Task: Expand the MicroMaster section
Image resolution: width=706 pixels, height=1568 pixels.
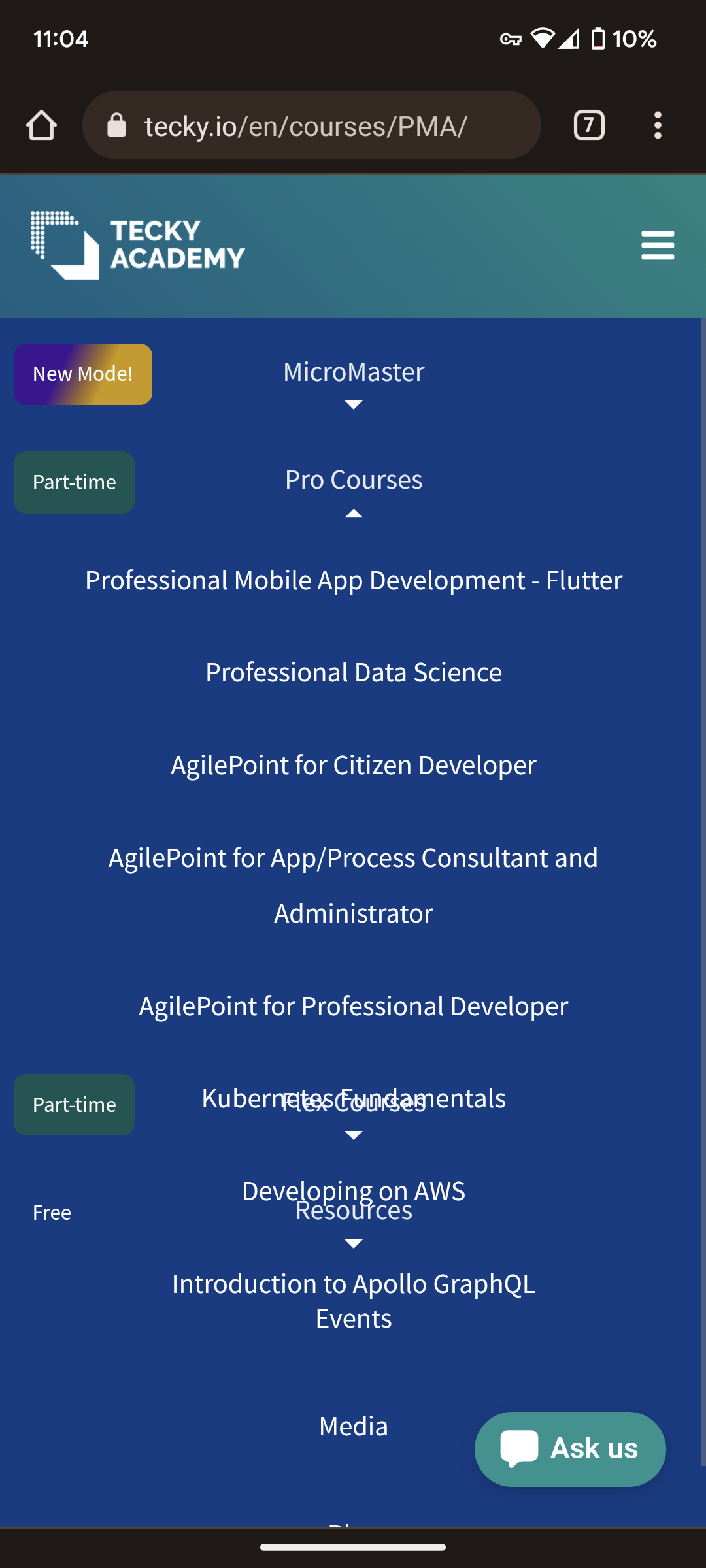Action: pos(353,382)
